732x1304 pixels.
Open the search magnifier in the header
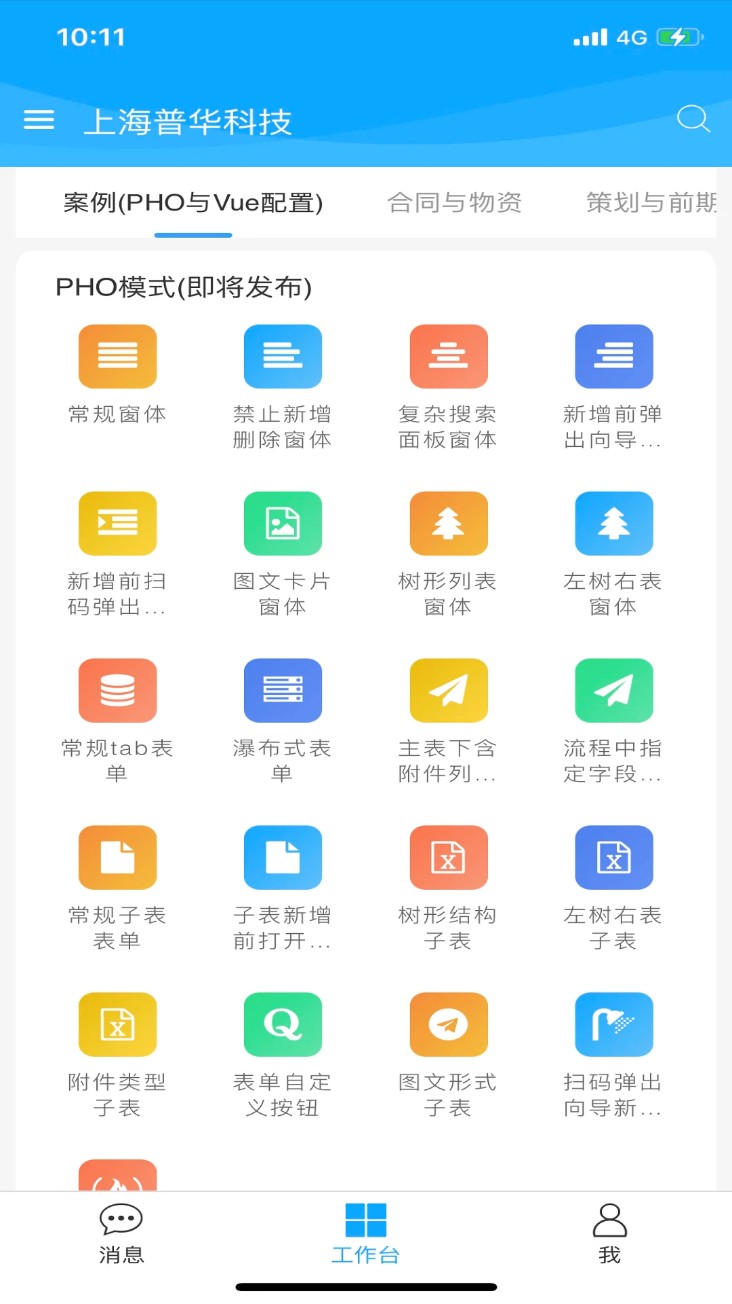(692, 119)
